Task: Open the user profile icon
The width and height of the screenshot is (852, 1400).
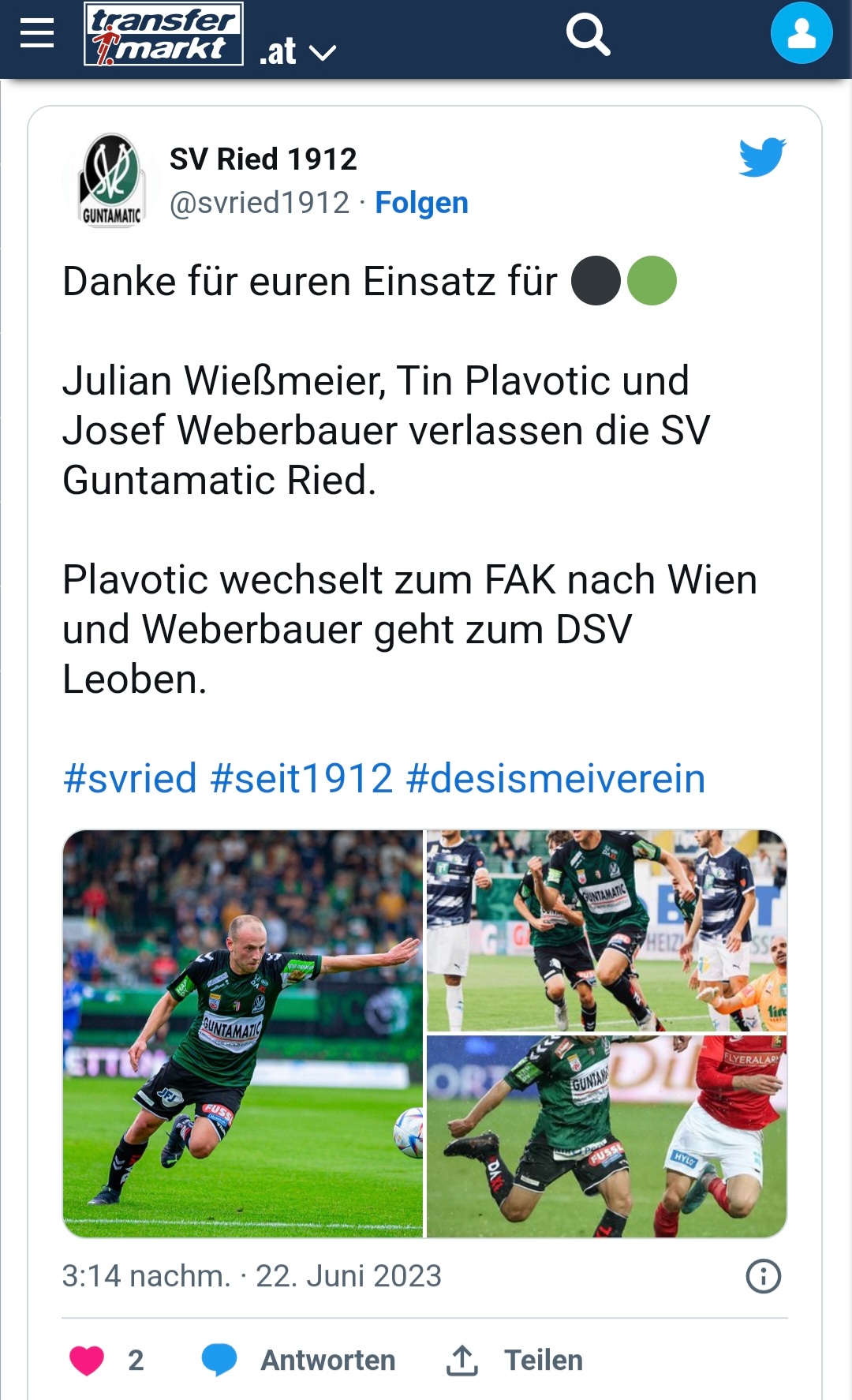Action: click(802, 33)
